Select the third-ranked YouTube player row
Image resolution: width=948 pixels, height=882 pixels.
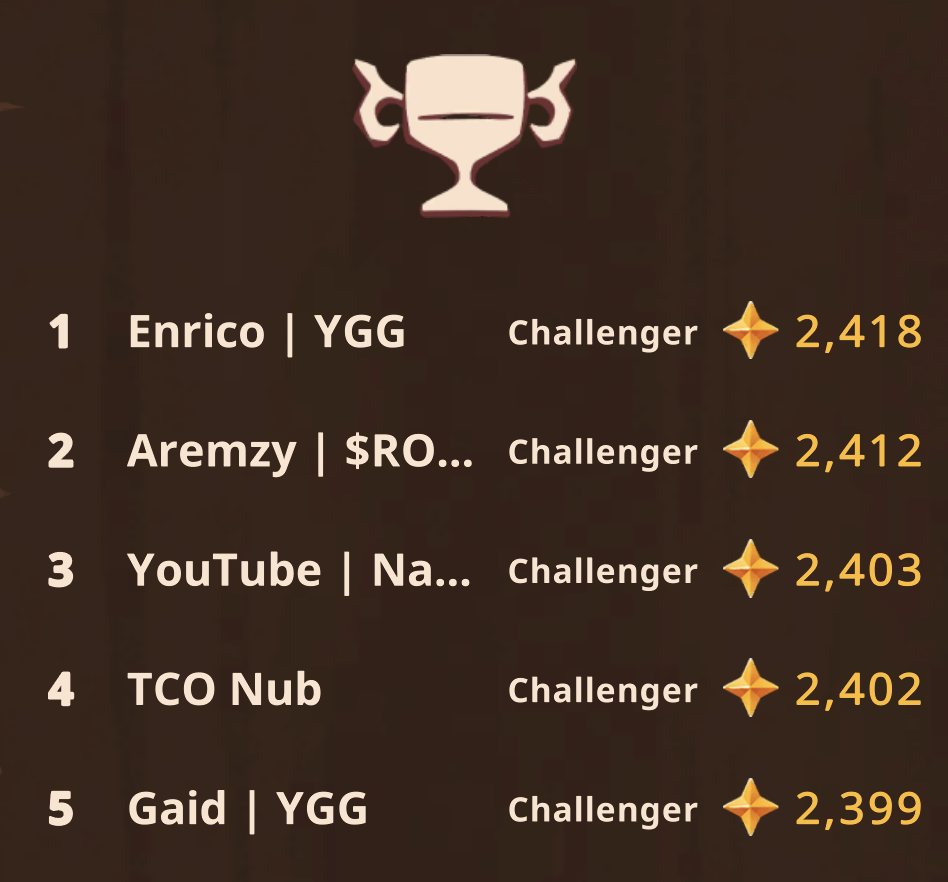(x=299, y=571)
